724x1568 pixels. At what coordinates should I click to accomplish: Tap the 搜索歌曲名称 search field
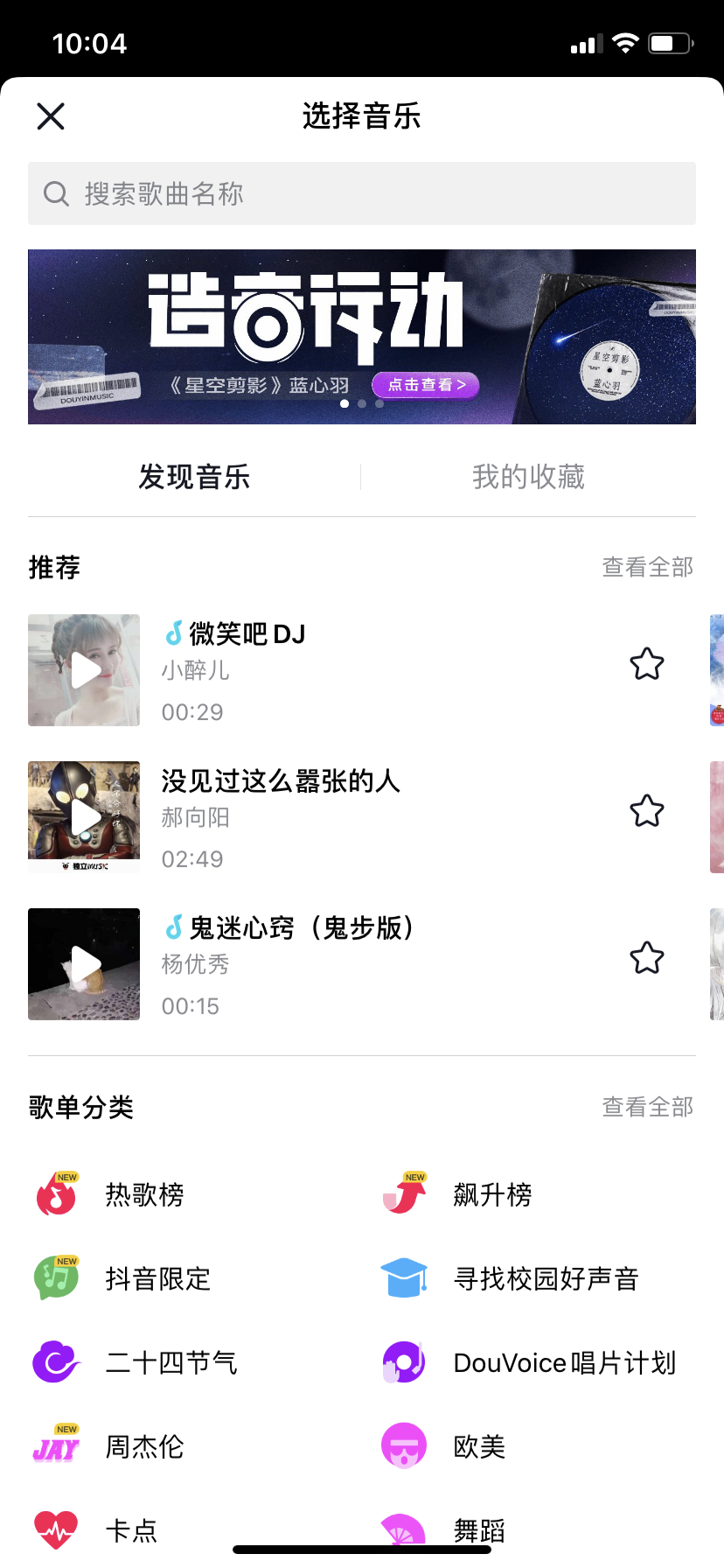point(362,193)
